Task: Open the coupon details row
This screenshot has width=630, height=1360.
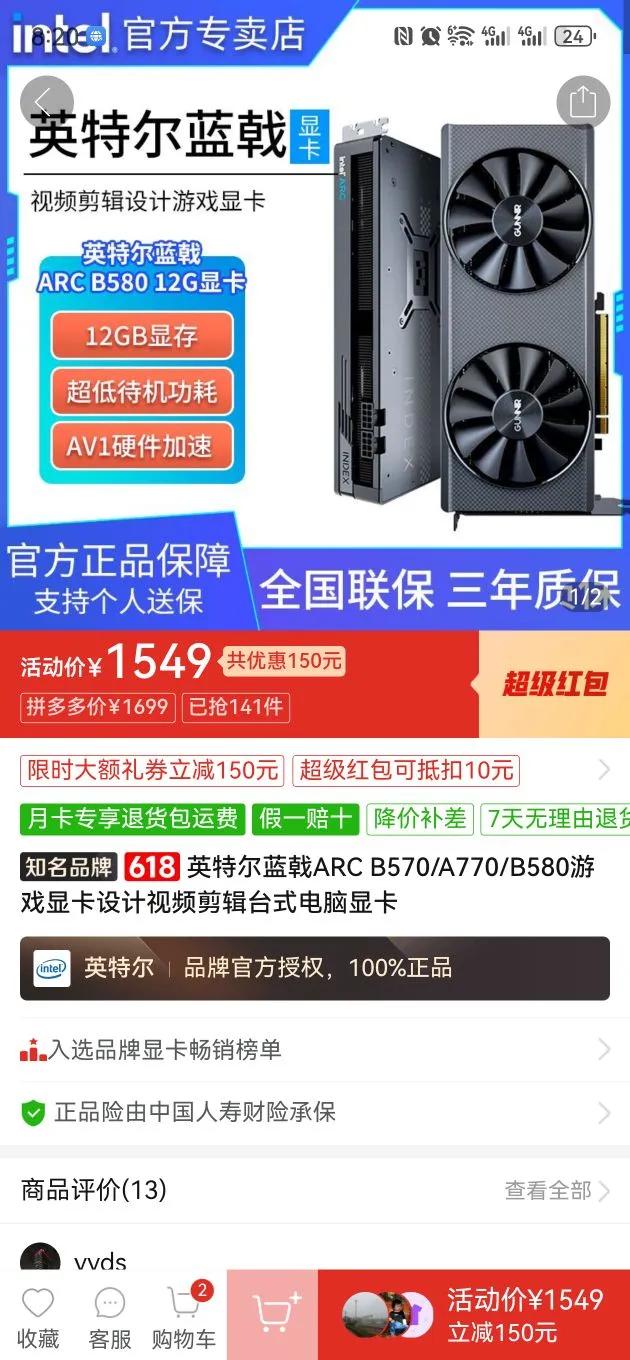Action: (x=315, y=769)
